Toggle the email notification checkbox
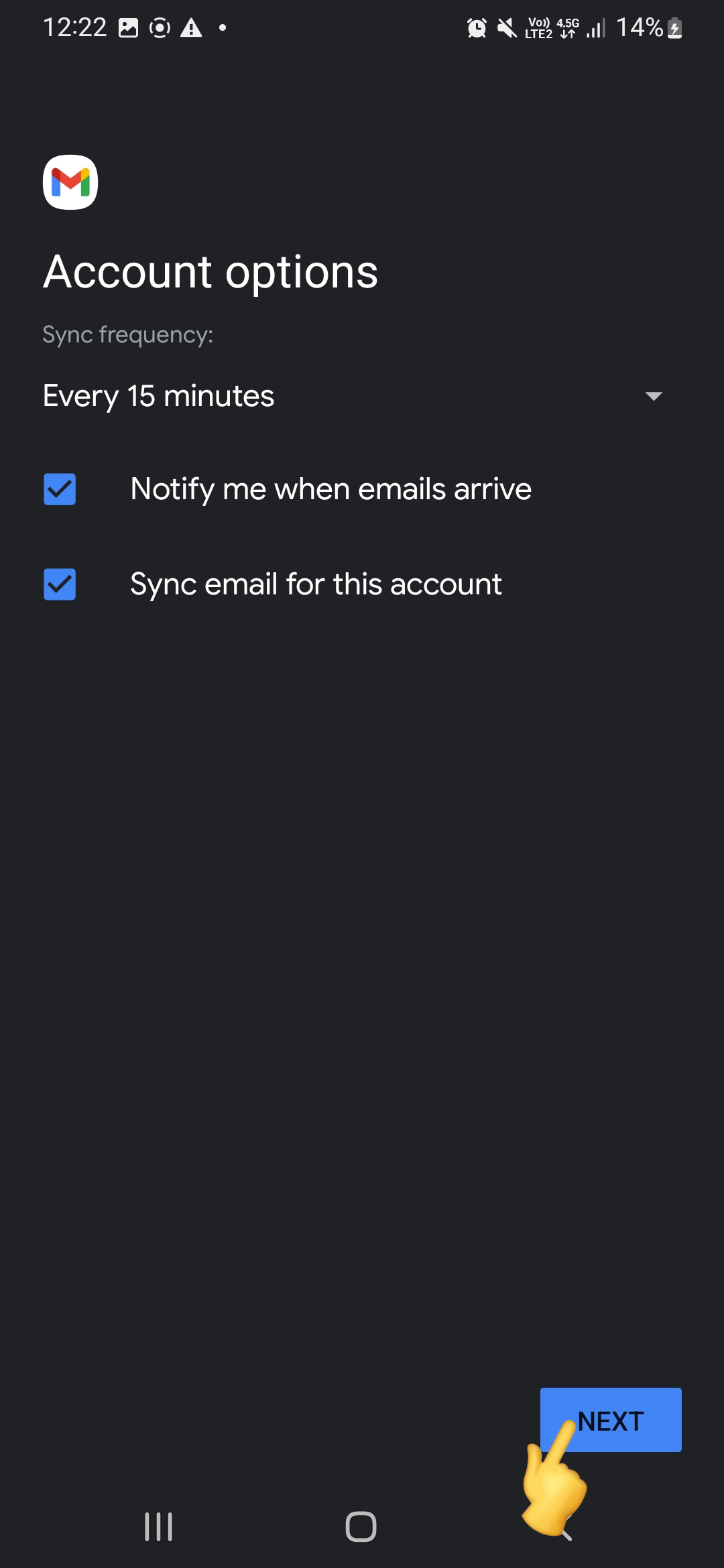The height and width of the screenshot is (1568, 724). 59,489
